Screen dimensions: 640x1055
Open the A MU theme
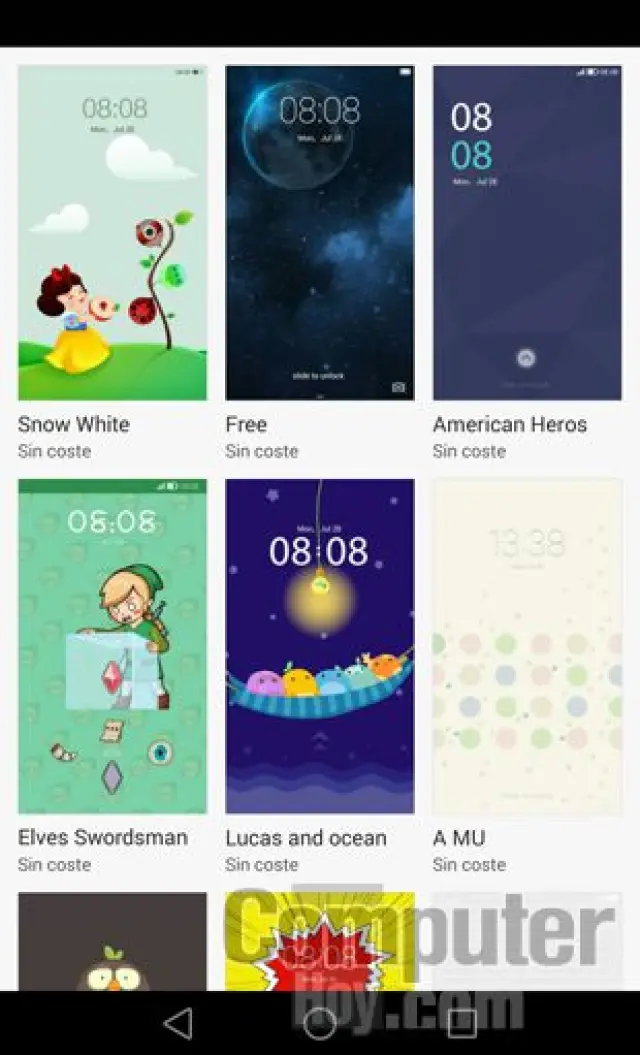[x=526, y=646]
